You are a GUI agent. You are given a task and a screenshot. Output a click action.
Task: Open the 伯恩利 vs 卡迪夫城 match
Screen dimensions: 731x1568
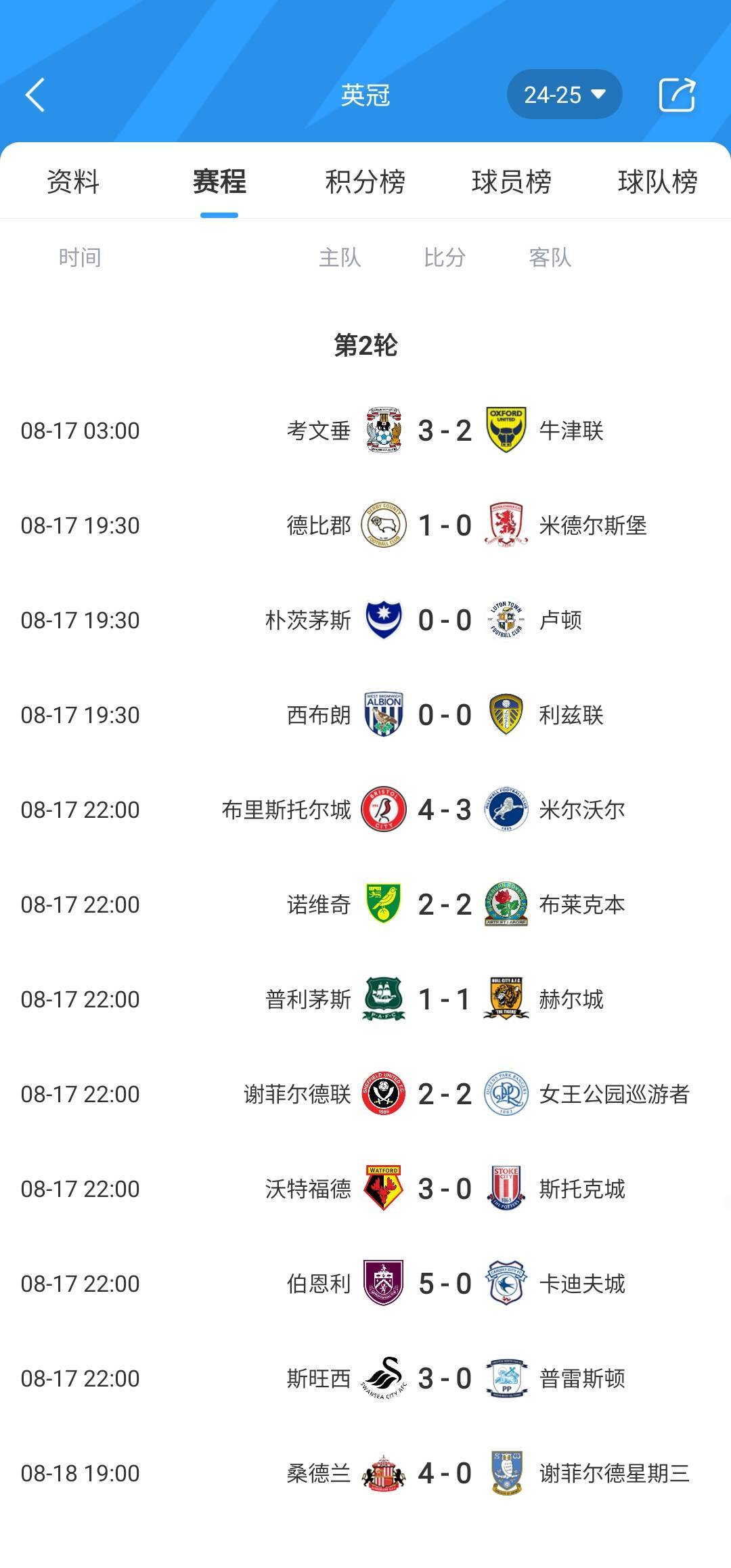pos(444,1284)
